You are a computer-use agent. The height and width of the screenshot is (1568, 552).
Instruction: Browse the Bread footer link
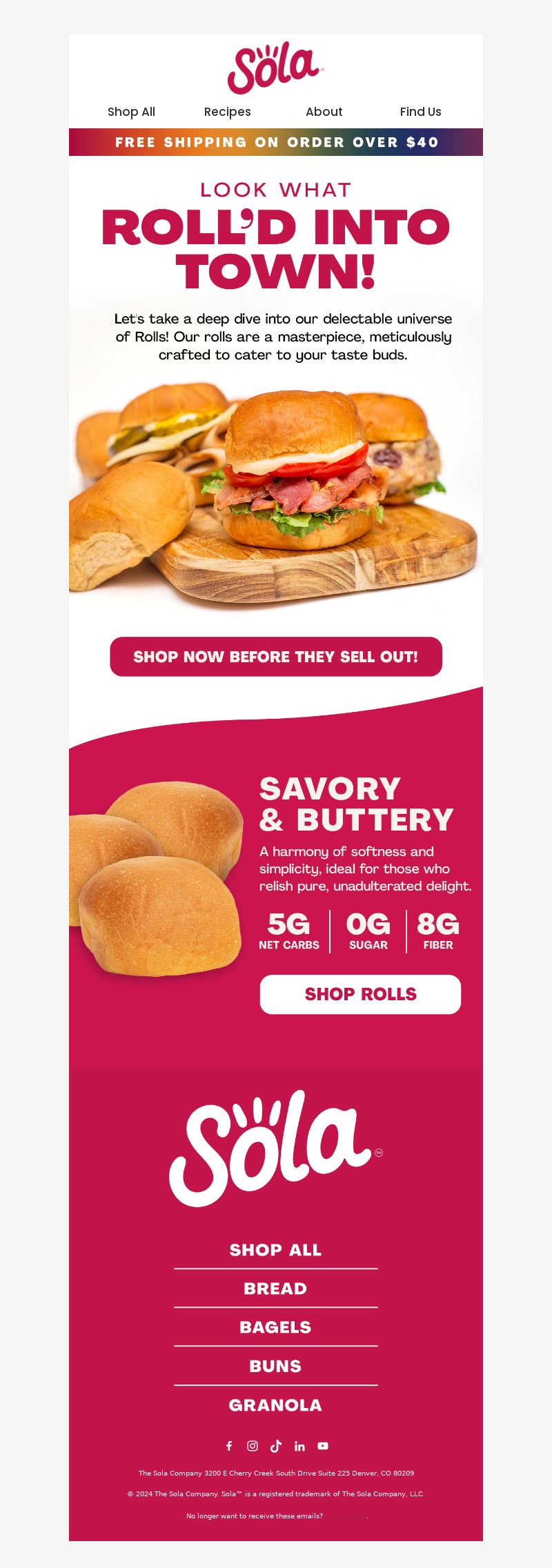pyautogui.click(x=275, y=1289)
